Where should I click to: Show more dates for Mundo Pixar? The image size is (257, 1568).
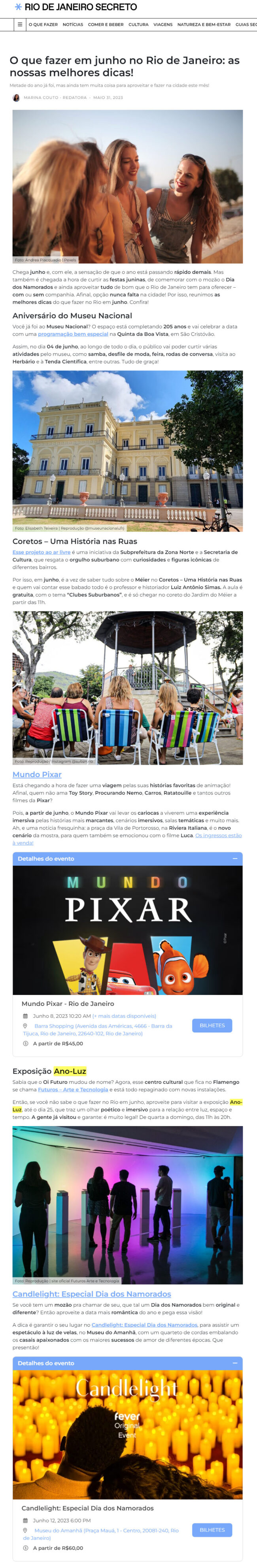click(124, 1016)
